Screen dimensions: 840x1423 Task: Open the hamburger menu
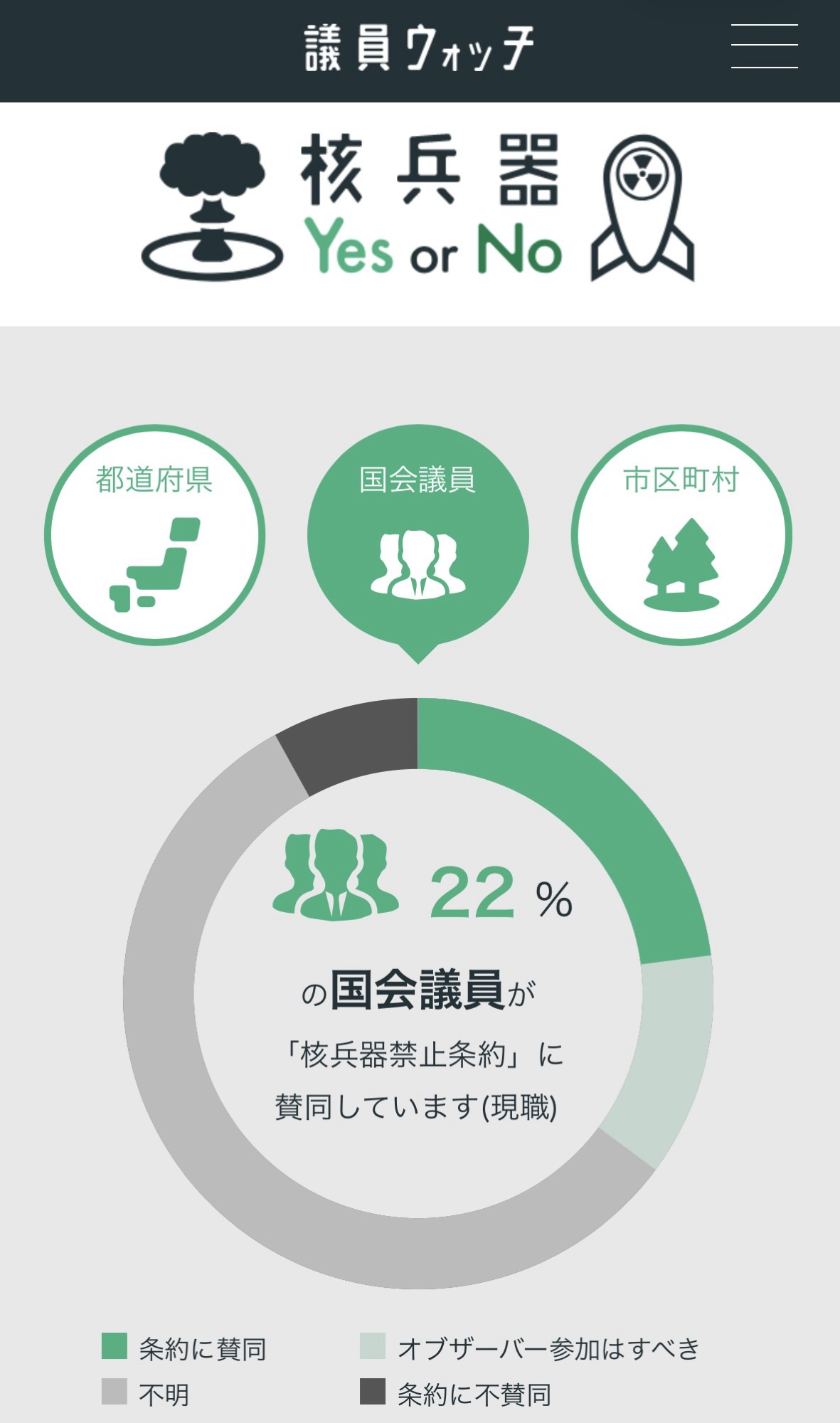click(764, 47)
